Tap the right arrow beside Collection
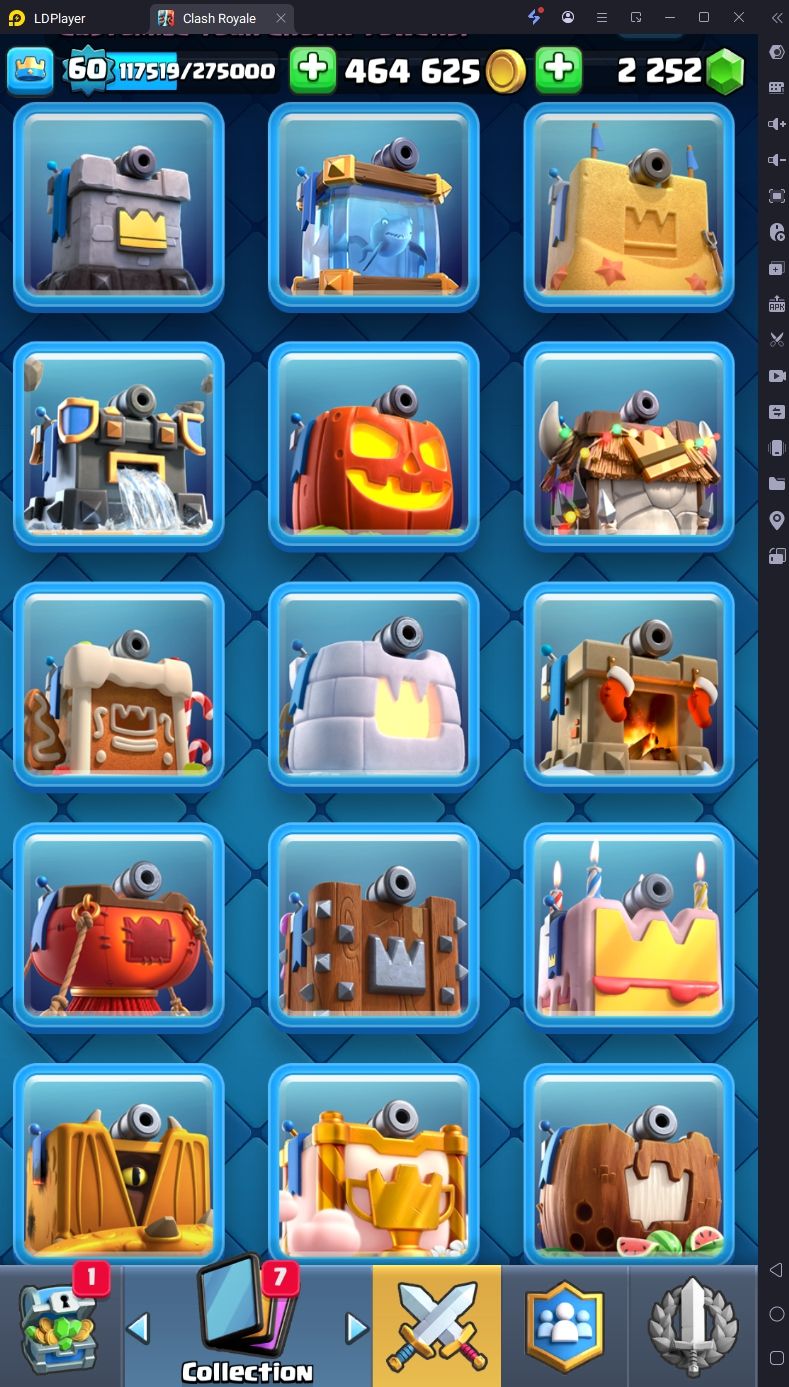 (x=357, y=1328)
